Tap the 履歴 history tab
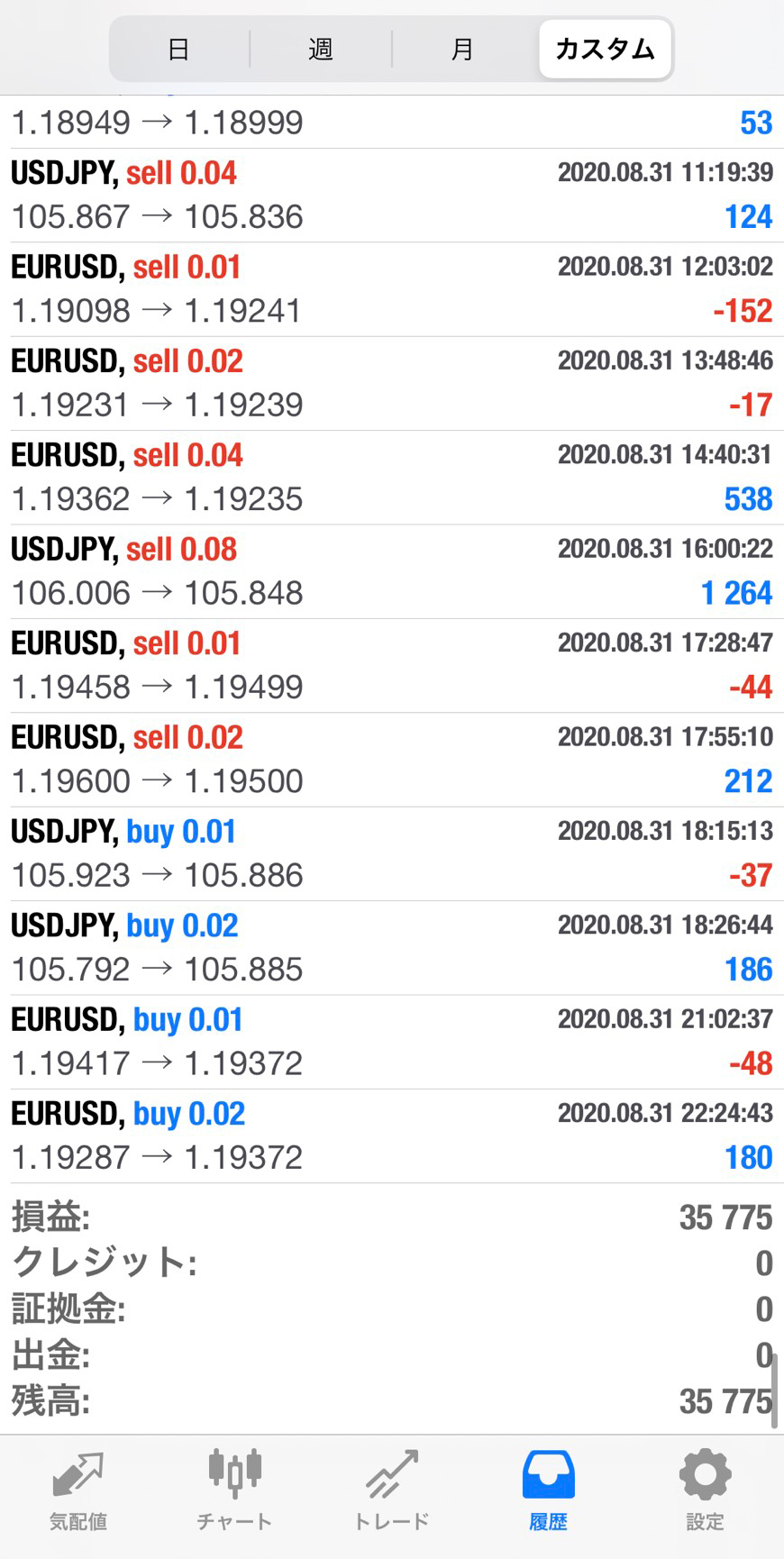Screen dimensions: 784x1559 coord(548,1491)
